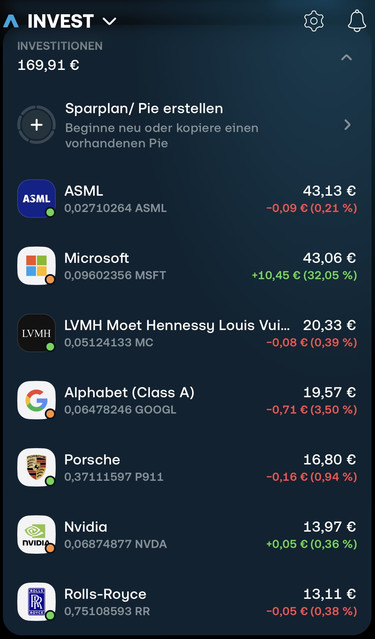View LVMH Moet Hennessy holding

187,333
